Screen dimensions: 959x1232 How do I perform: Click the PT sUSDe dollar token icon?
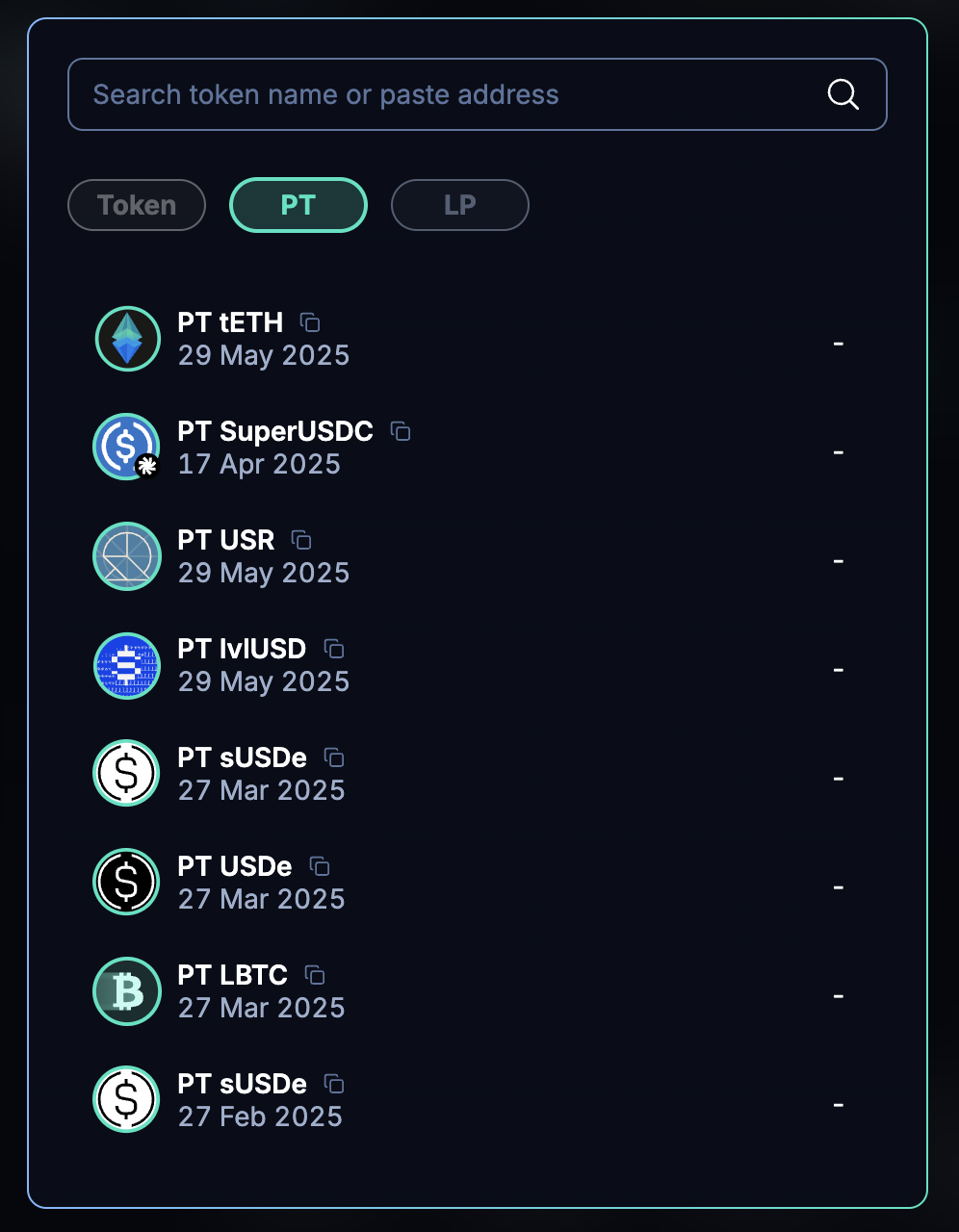coord(126,773)
